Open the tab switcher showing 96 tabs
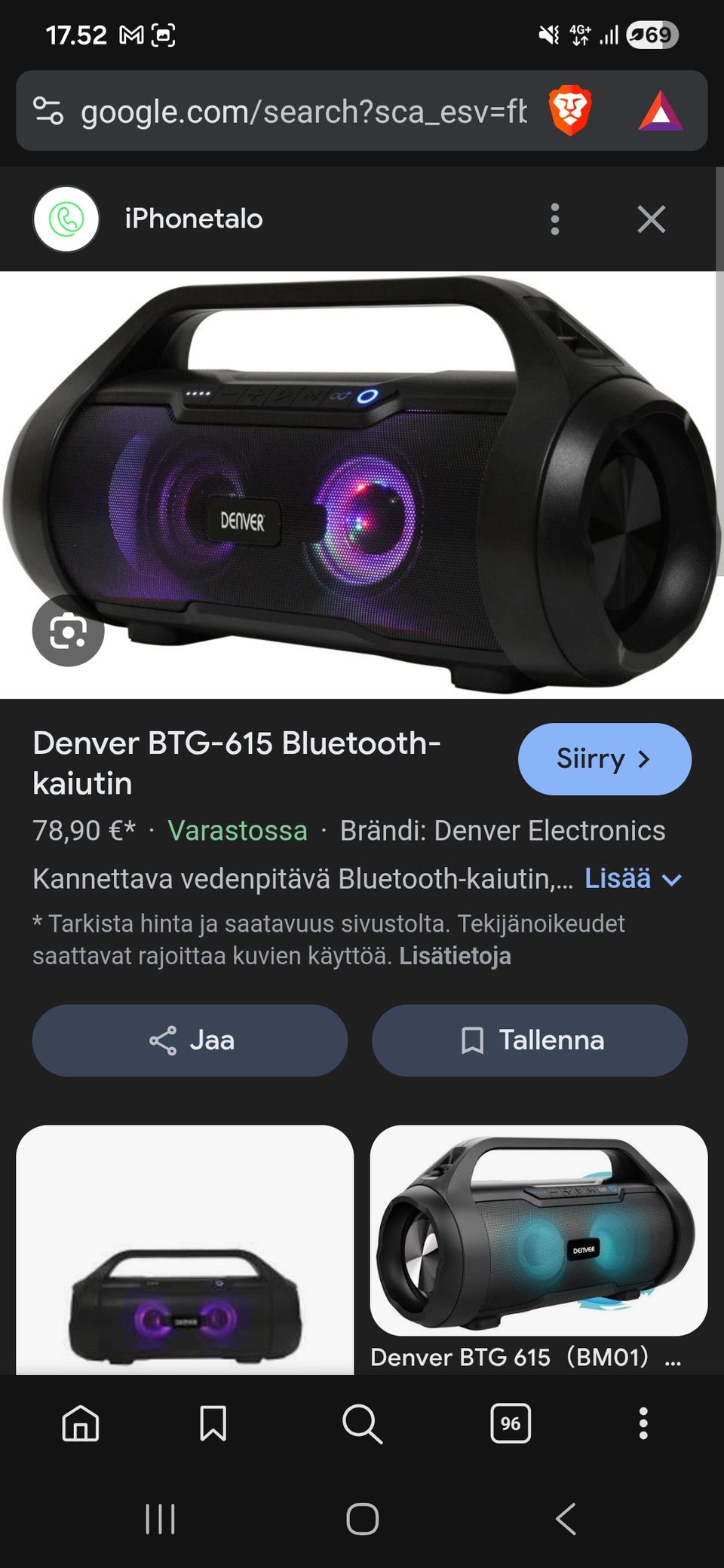This screenshot has width=724, height=1568. tap(510, 1423)
